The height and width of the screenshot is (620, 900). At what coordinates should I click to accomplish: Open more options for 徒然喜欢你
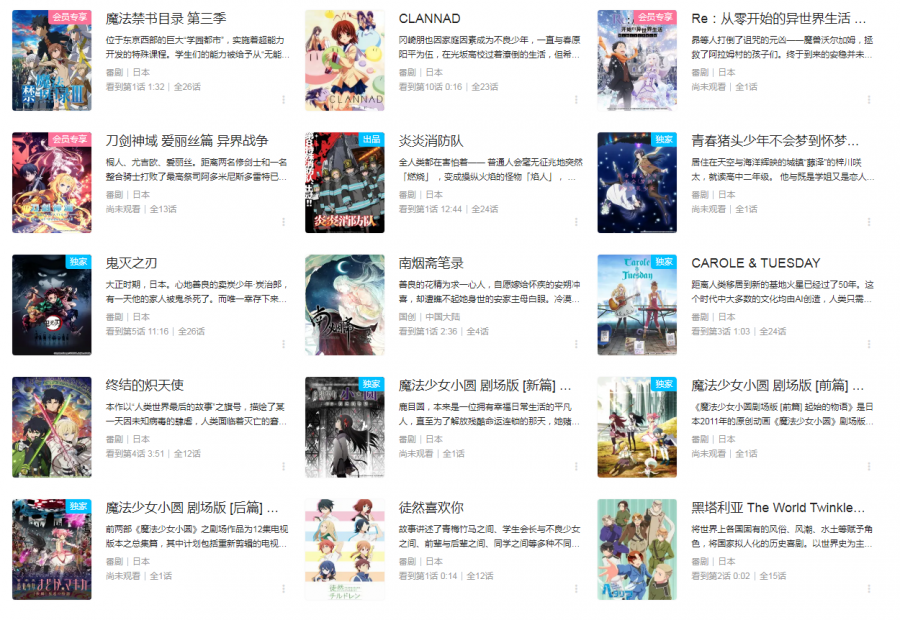[577, 589]
